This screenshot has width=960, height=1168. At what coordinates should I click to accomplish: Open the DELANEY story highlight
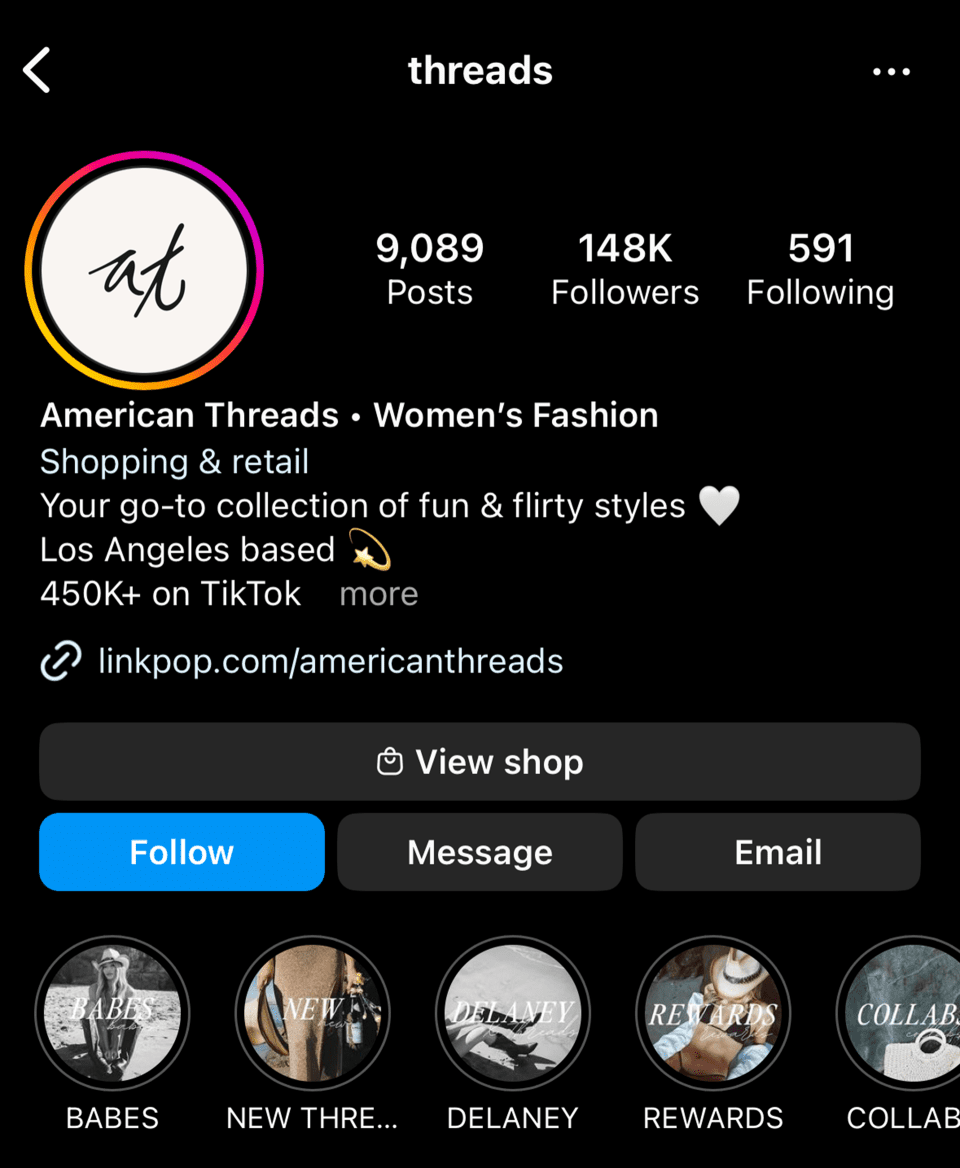pos(512,1013)
